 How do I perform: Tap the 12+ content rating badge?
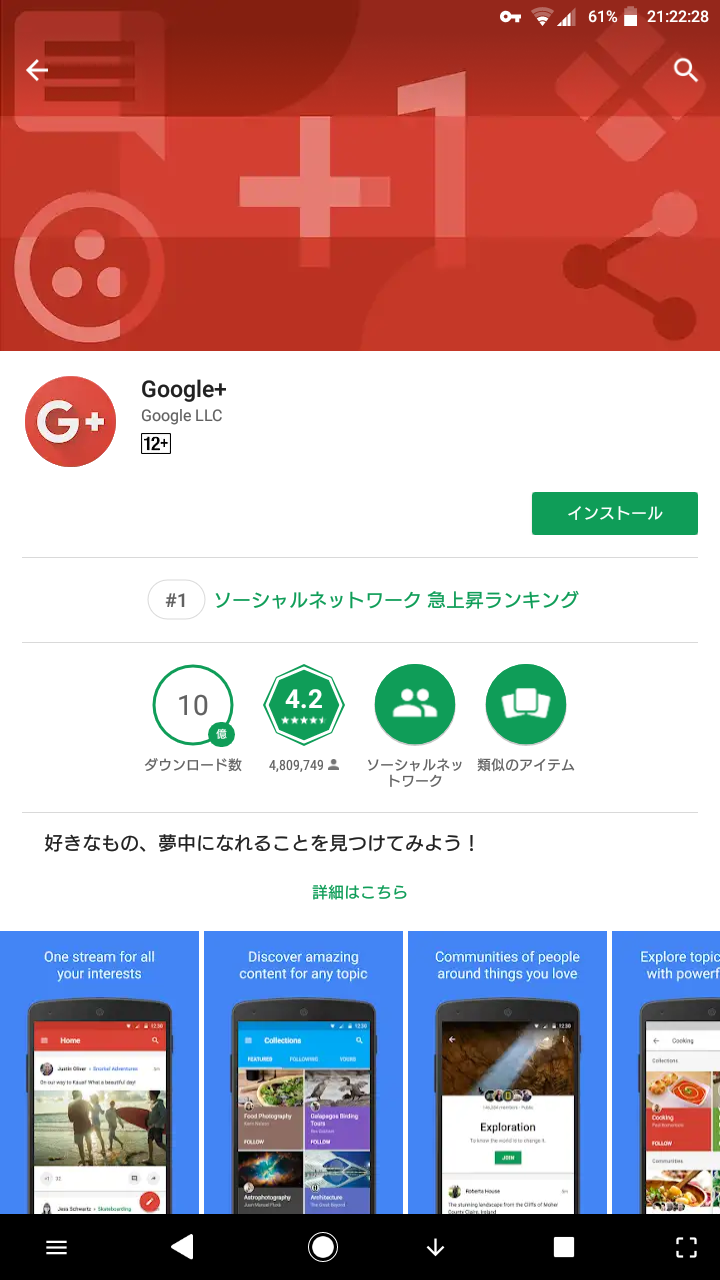click(156, 443)
